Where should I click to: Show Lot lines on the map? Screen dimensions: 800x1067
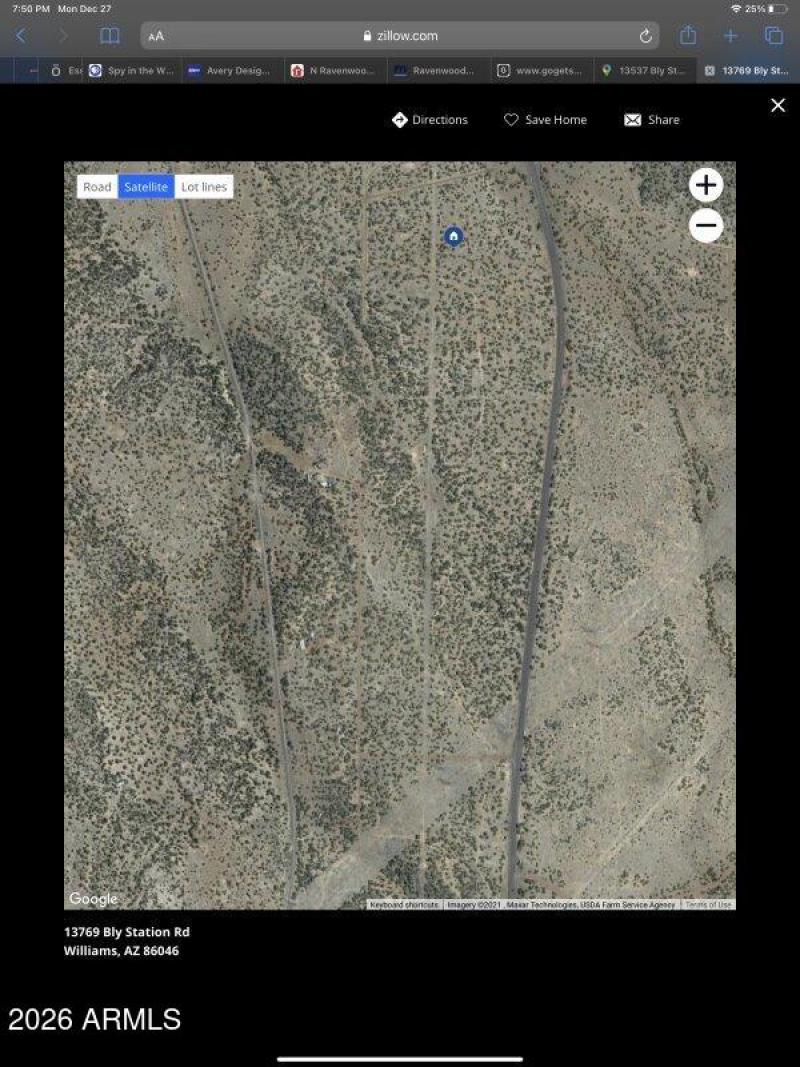point(204,187)
